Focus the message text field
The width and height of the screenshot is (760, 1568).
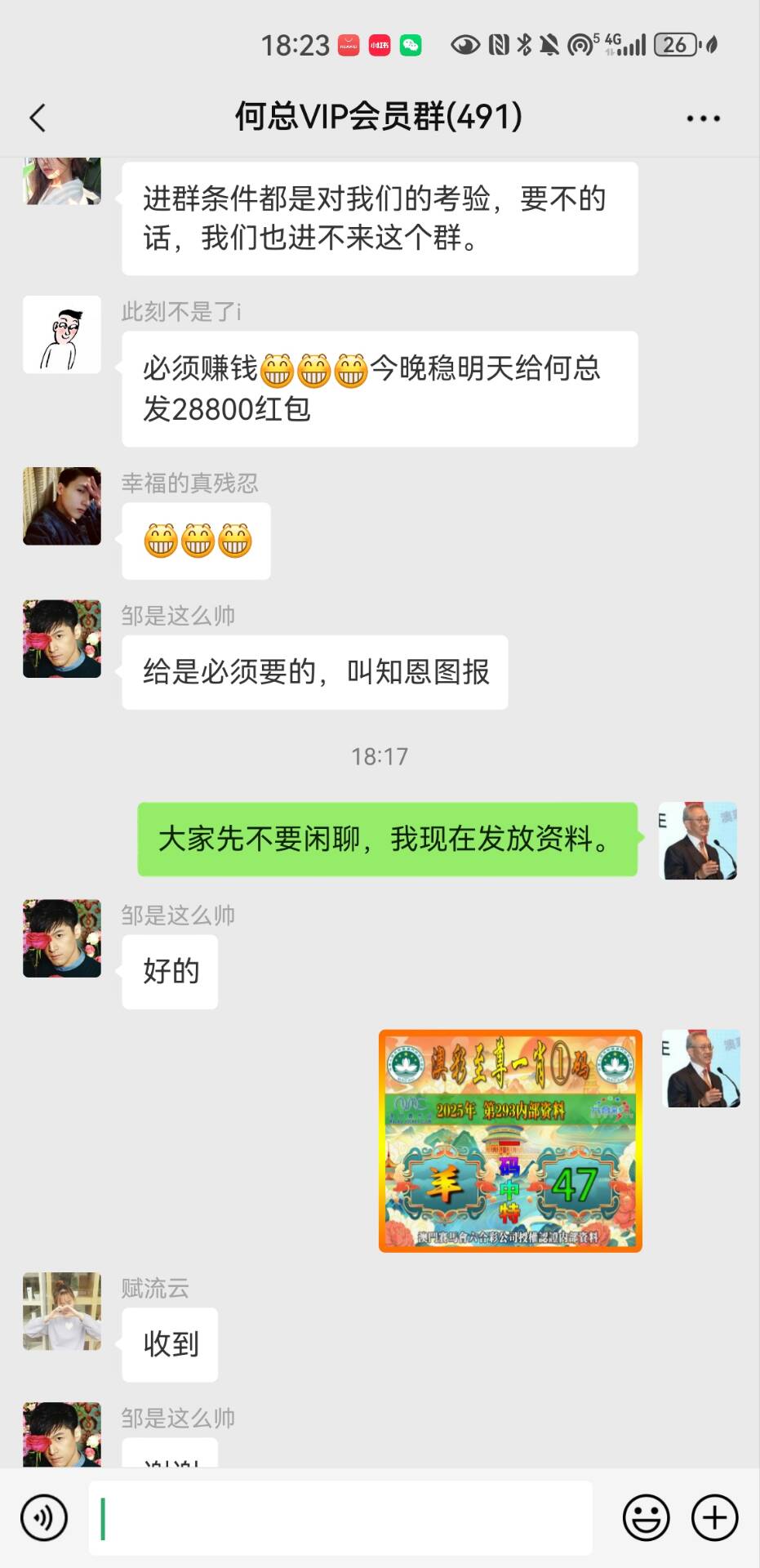click(340, 1517)
